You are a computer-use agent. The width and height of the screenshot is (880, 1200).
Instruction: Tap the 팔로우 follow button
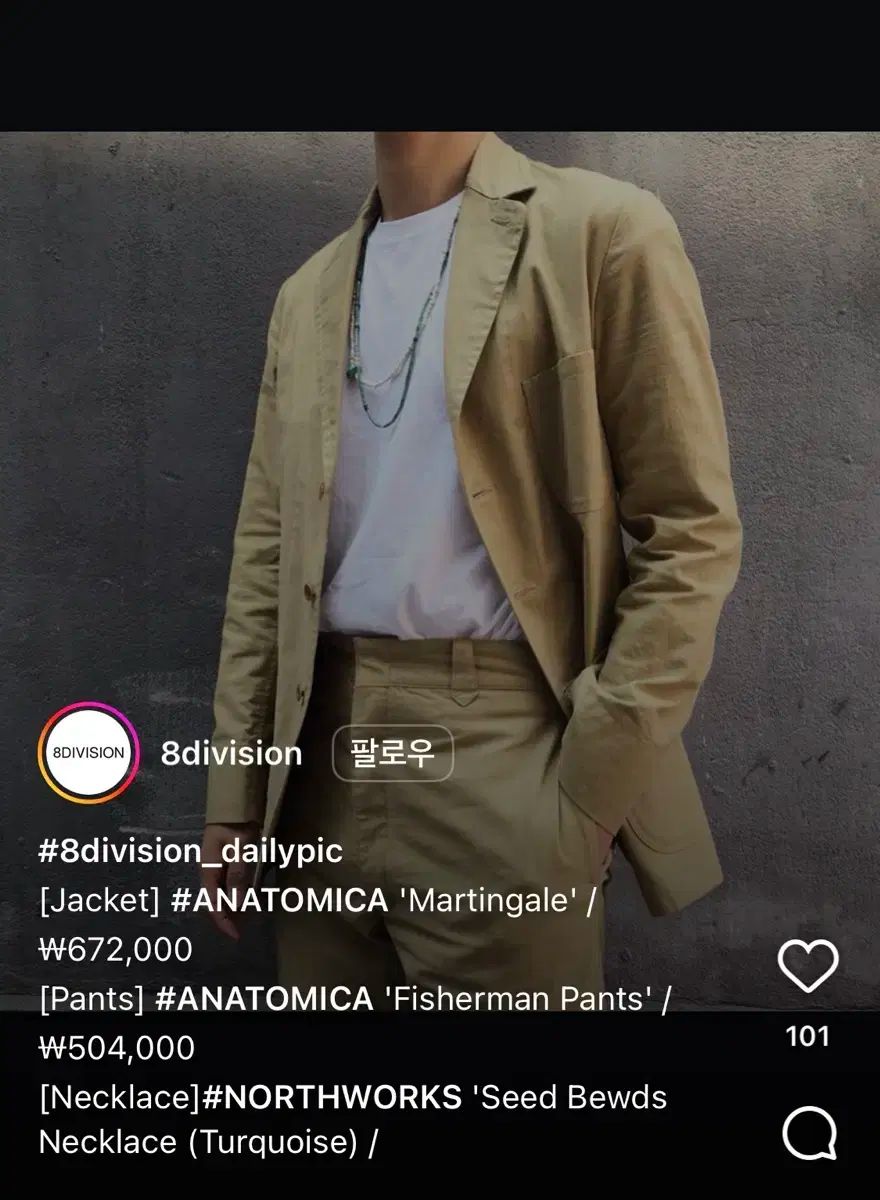pyautogui.click(x=393, y=753)
